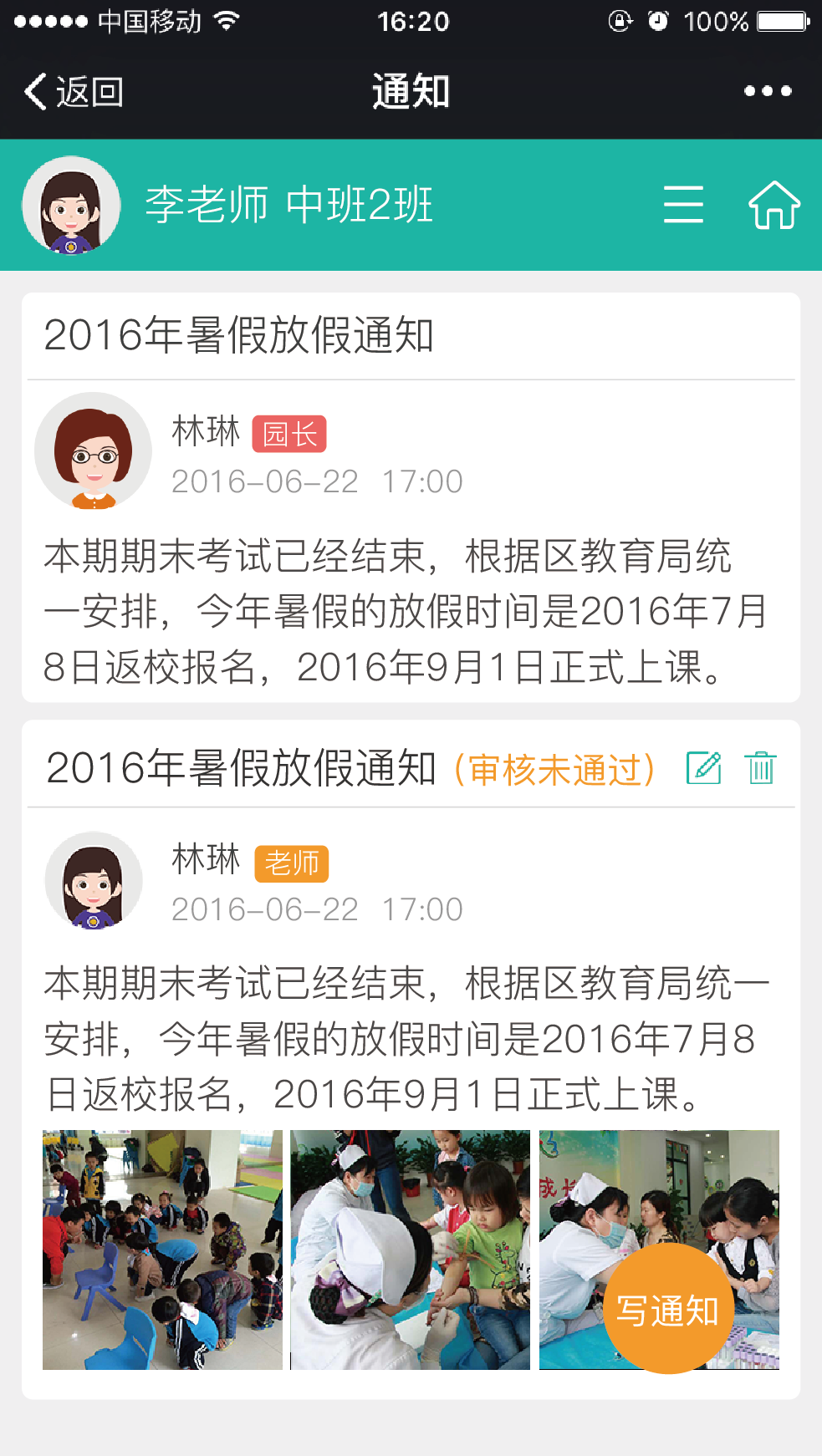
Task: View photo of nurse with girl in green
Action: pyautogui.click(x=410, y=1250)
